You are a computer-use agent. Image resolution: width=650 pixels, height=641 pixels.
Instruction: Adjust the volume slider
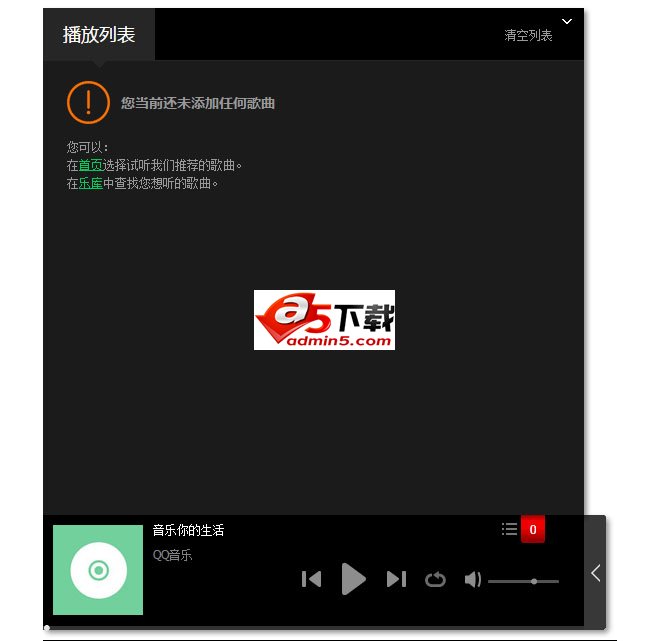(524, 581)
